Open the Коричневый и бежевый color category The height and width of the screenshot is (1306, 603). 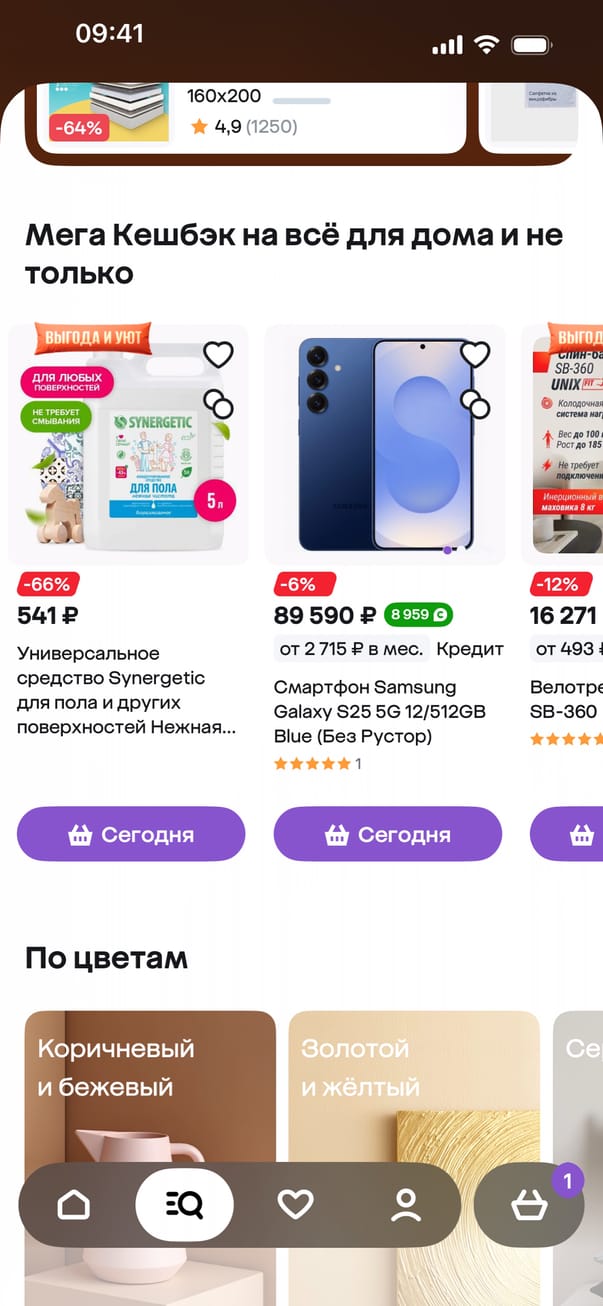point(150,1100)
